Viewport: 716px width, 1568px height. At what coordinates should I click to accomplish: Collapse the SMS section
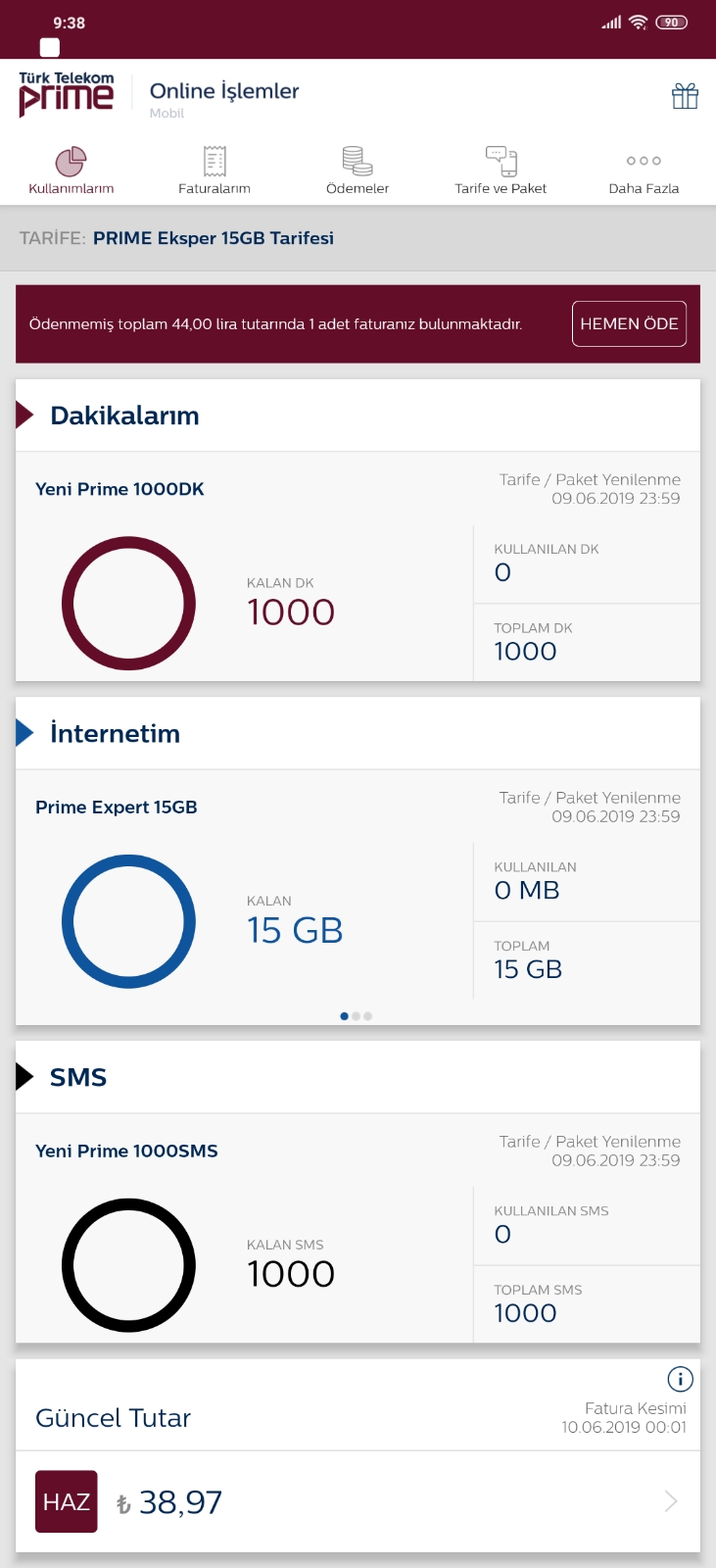click(x=358, y=1077)
